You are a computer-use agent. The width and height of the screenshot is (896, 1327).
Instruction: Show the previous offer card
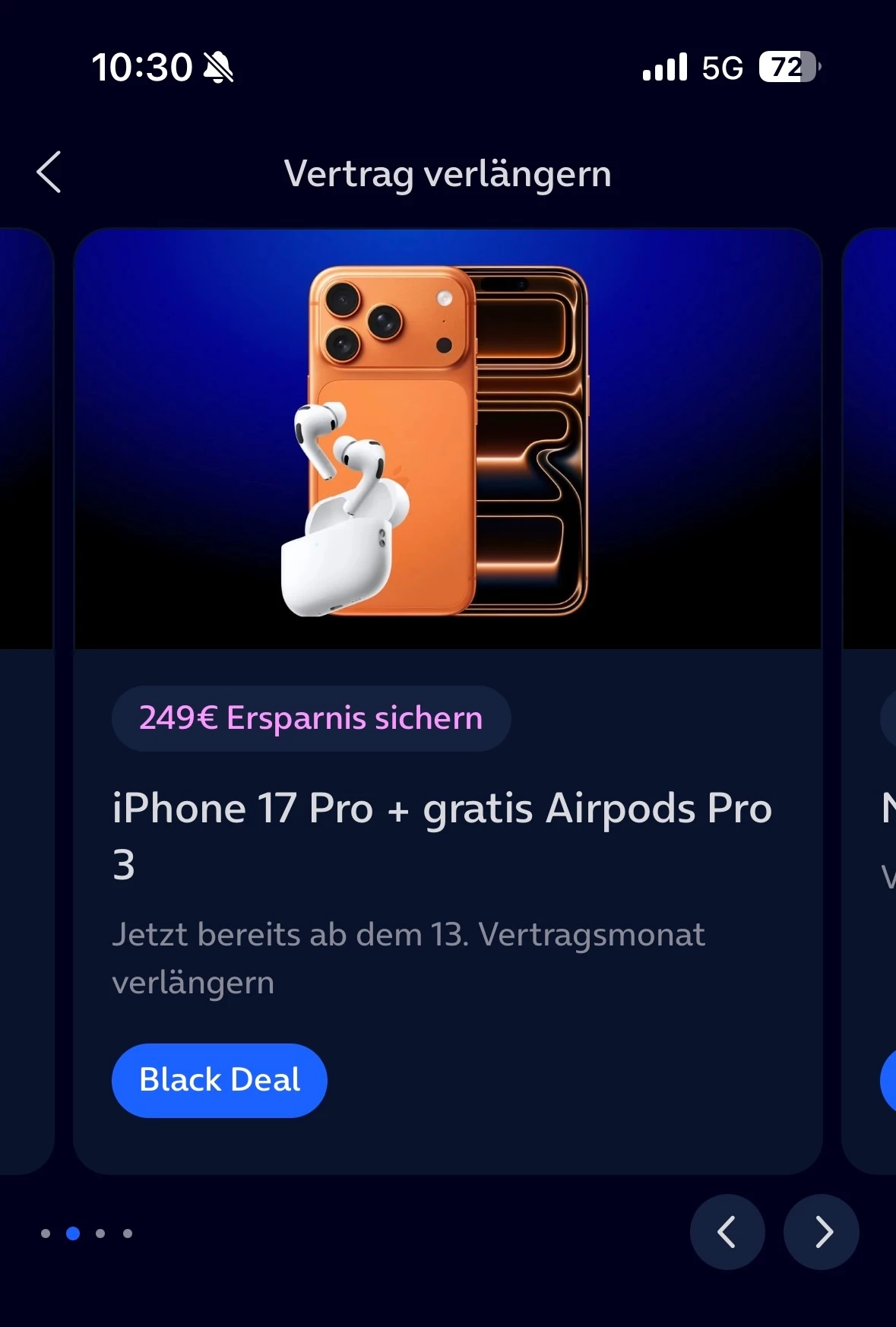point(727,1232)
